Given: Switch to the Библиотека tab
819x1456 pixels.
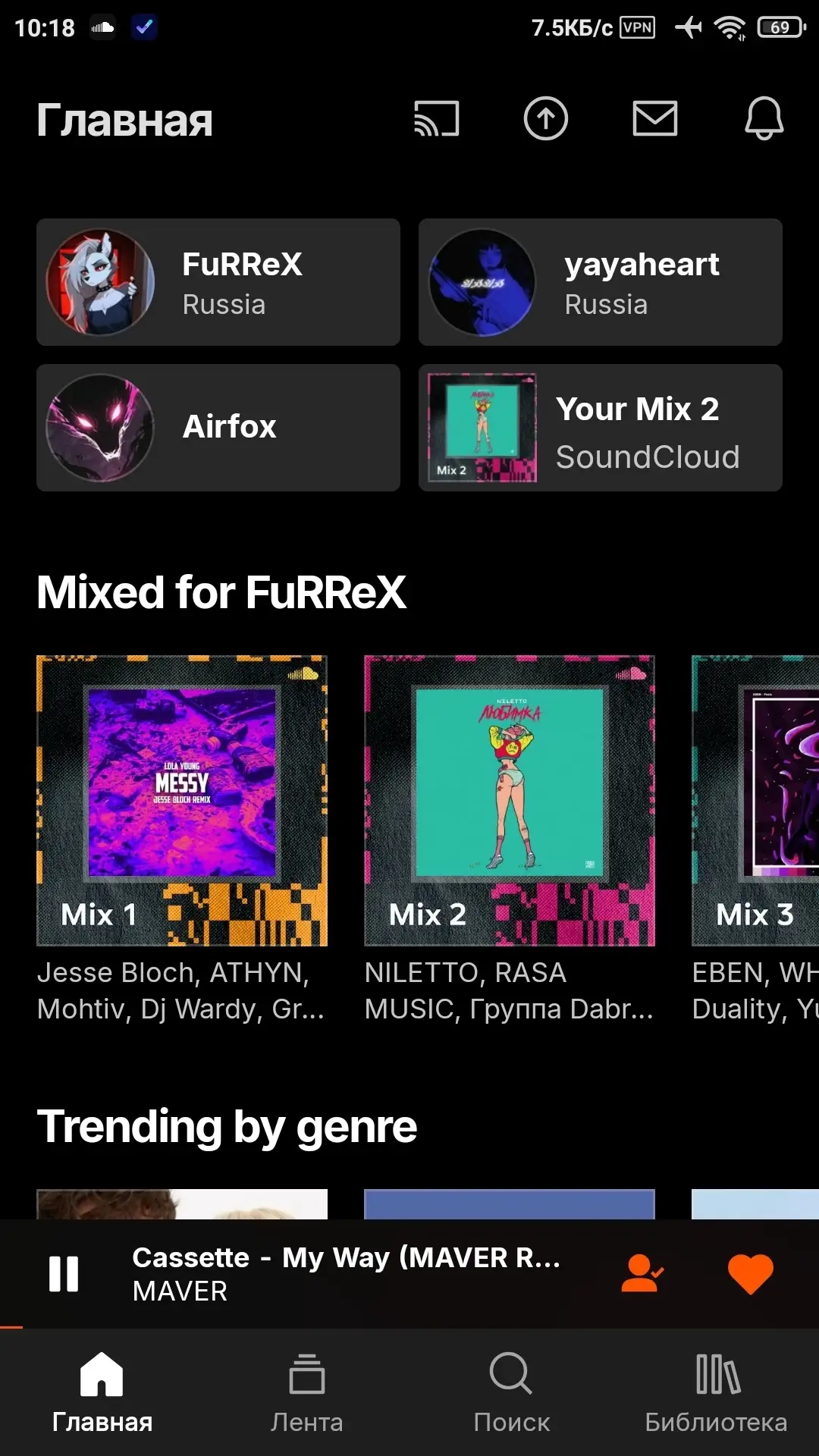Looking at the screenshot, I should 717,1394.
